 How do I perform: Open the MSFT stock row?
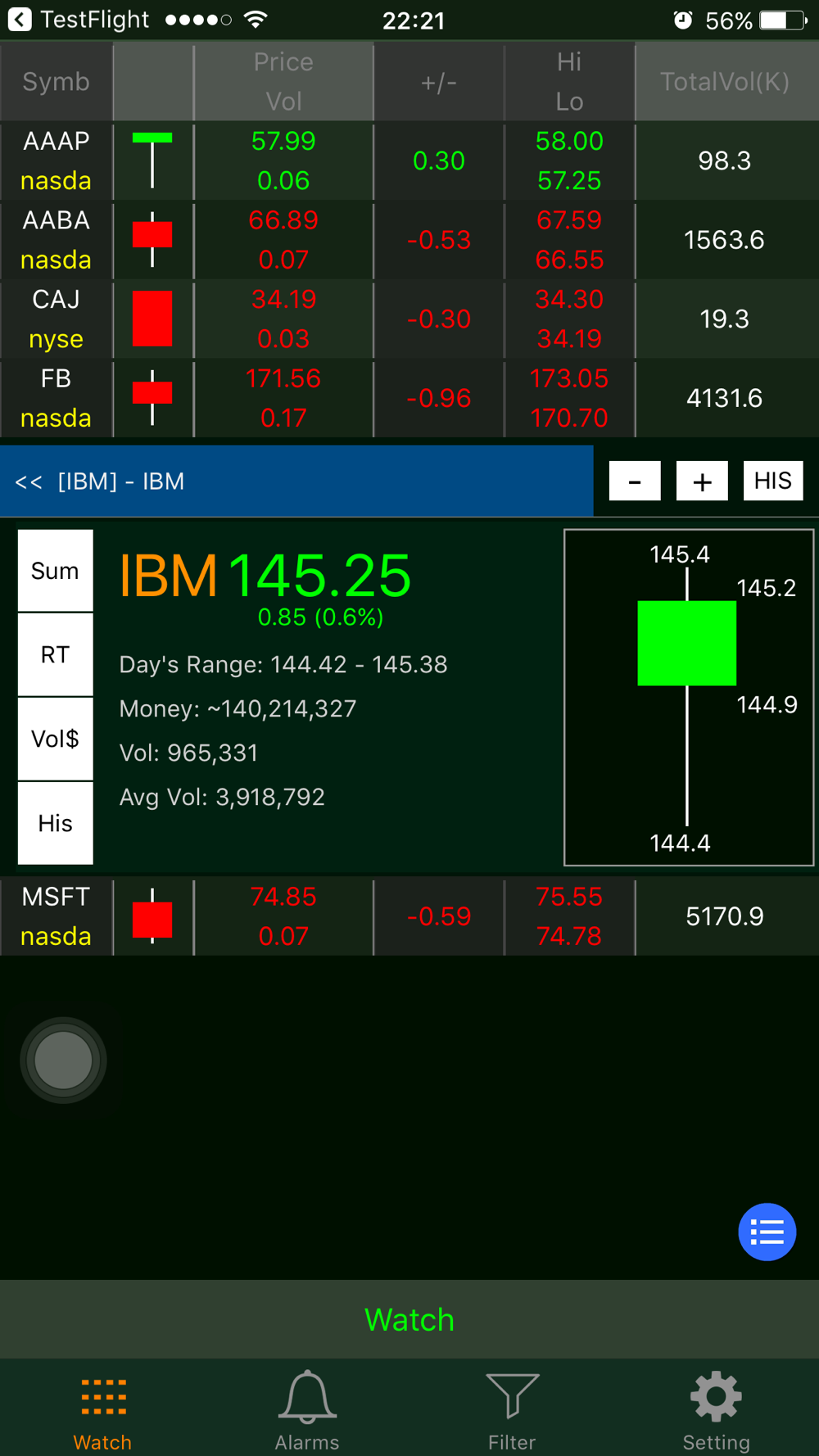point(409,916)
